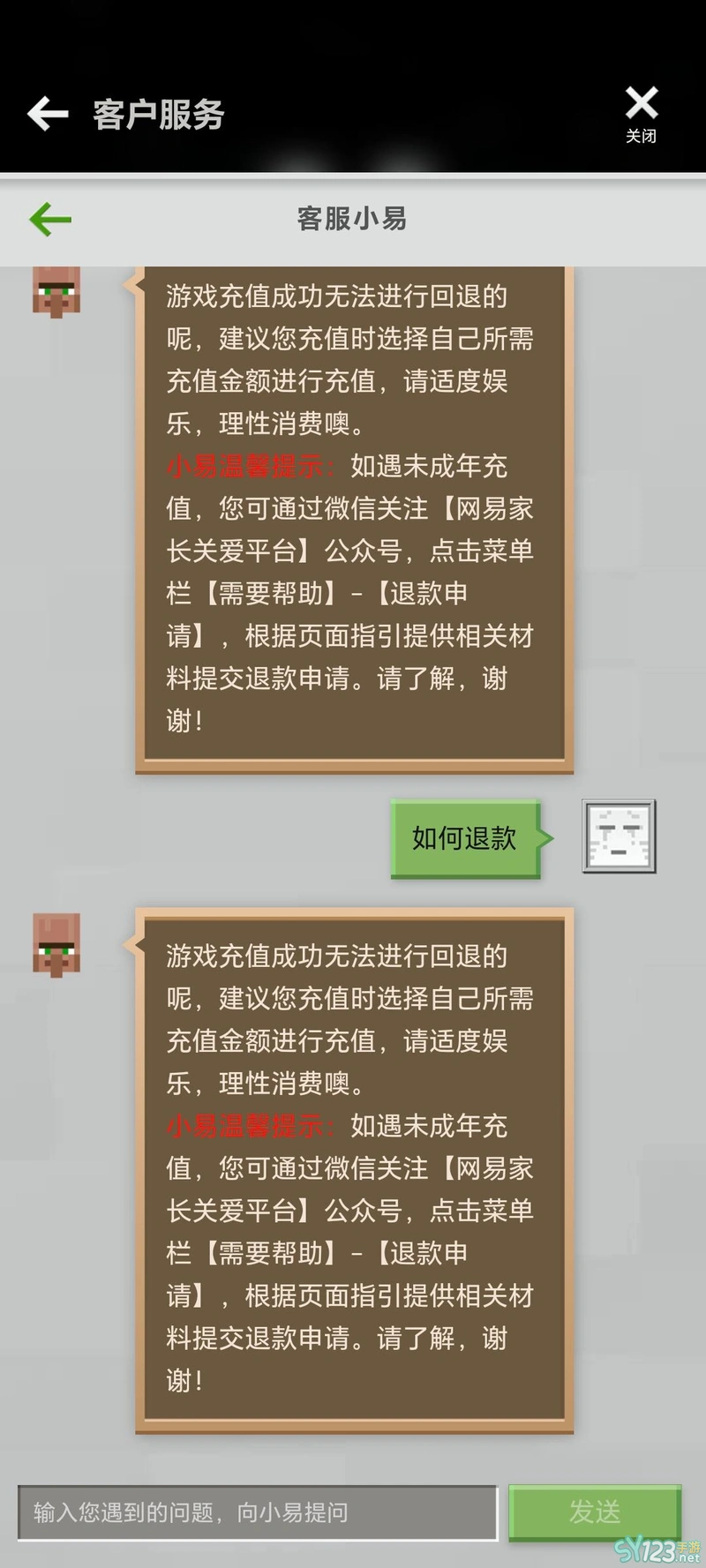The width and height of the screenshot is (706, 1568).
Task: Focus the question input field
Action: [x=258, y=1512]
